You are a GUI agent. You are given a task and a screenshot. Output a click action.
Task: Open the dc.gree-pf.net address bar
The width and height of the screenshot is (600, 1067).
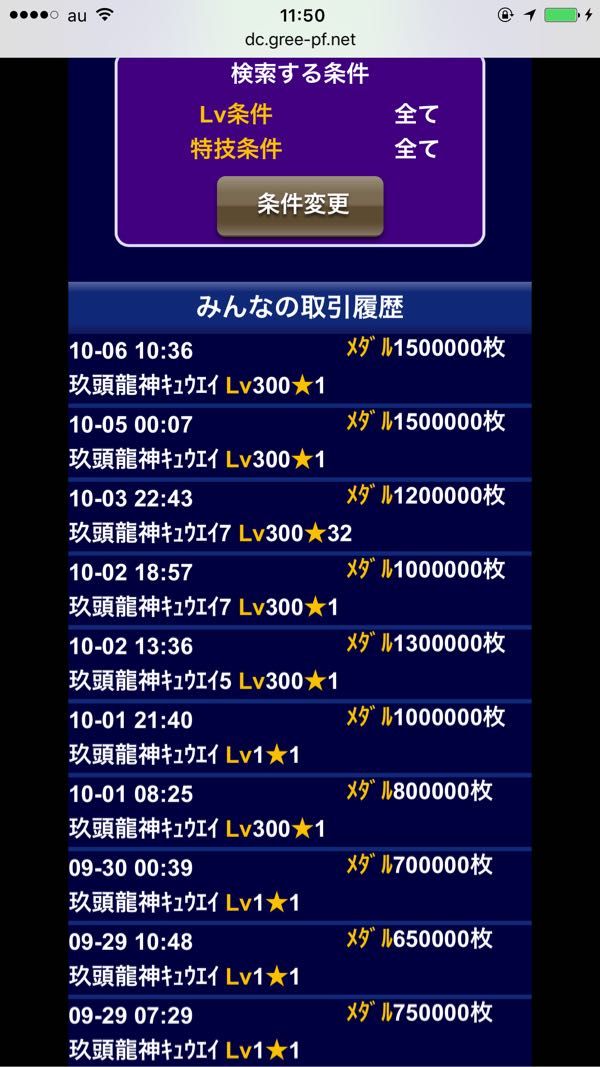[x=300, y=39]
